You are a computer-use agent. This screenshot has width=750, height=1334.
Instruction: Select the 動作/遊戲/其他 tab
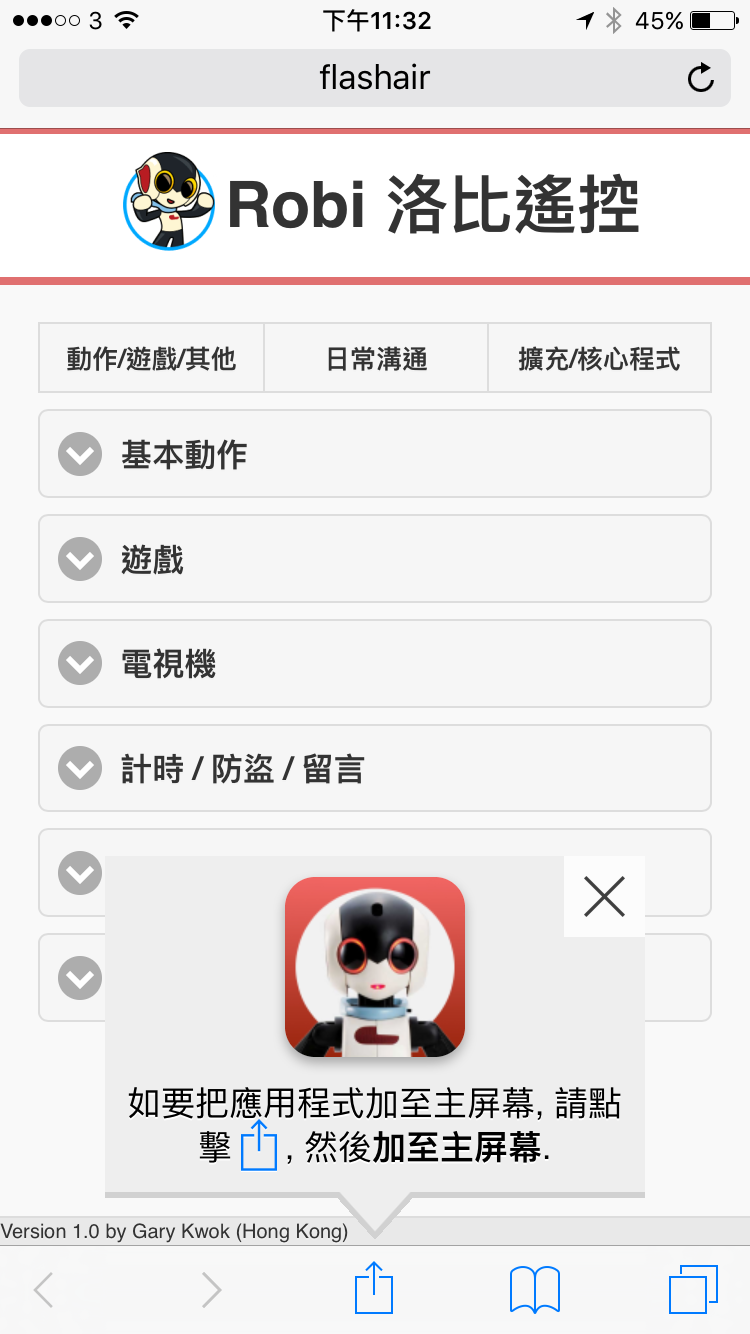pos(150,357)
